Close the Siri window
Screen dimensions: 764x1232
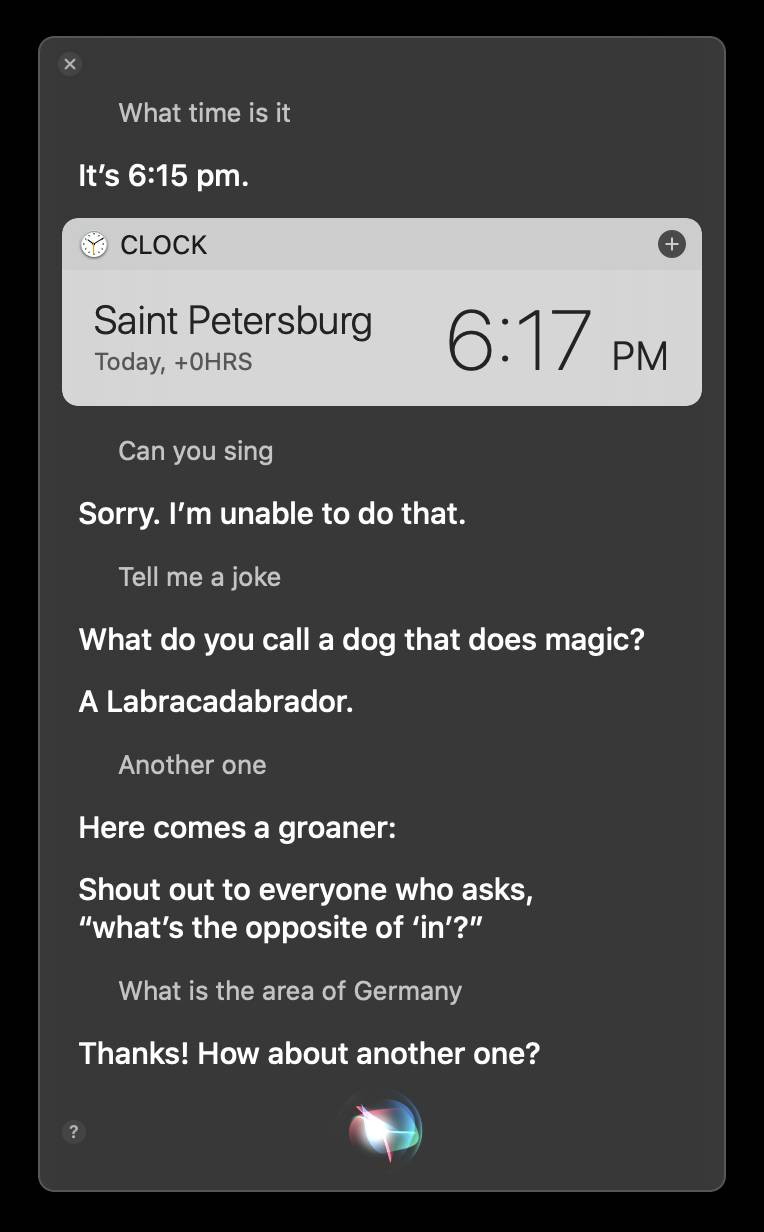[69, 64]
